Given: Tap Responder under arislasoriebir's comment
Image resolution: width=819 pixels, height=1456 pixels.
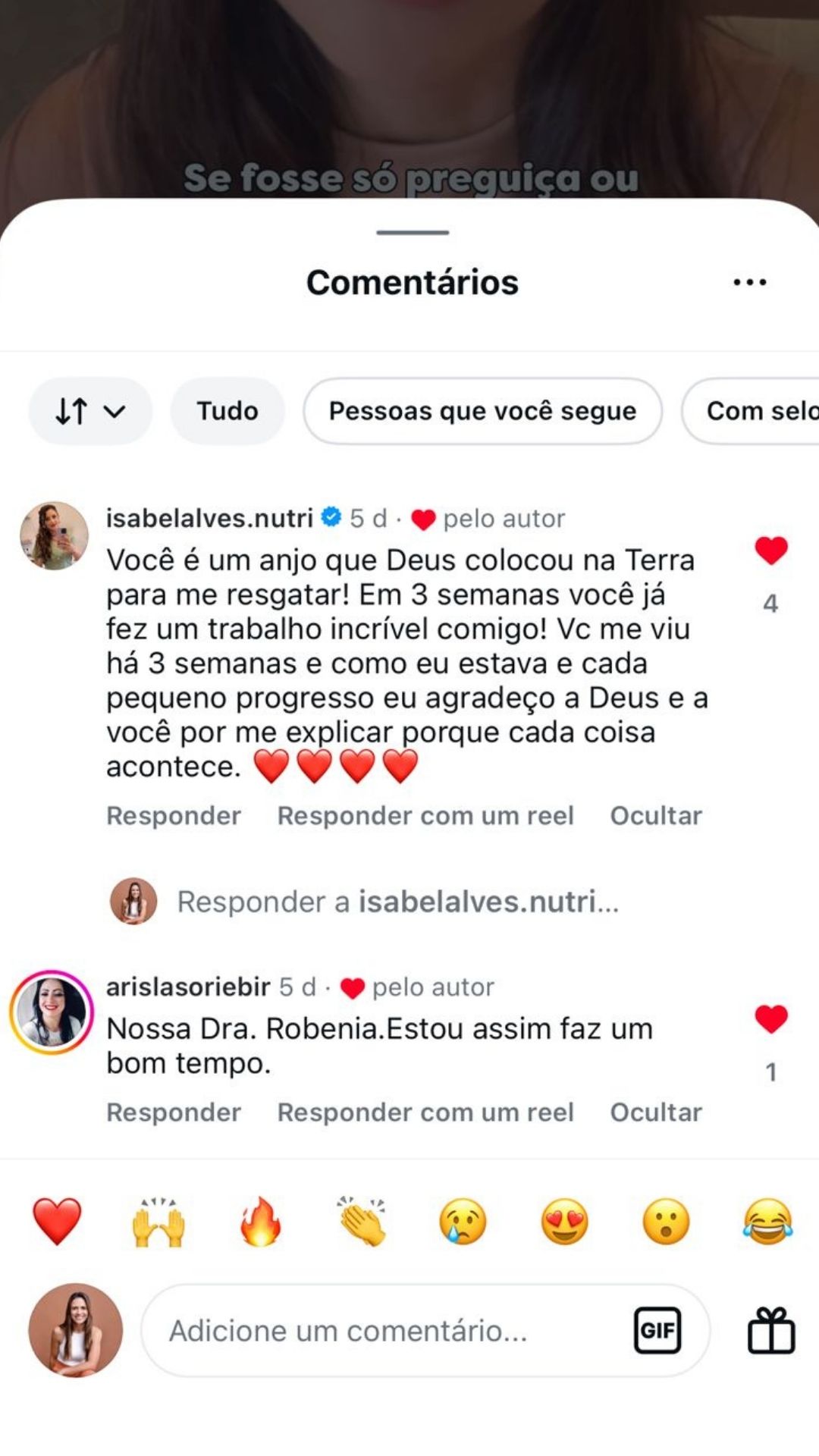Looking at the screenshot, I should (x=174, y=1112).
